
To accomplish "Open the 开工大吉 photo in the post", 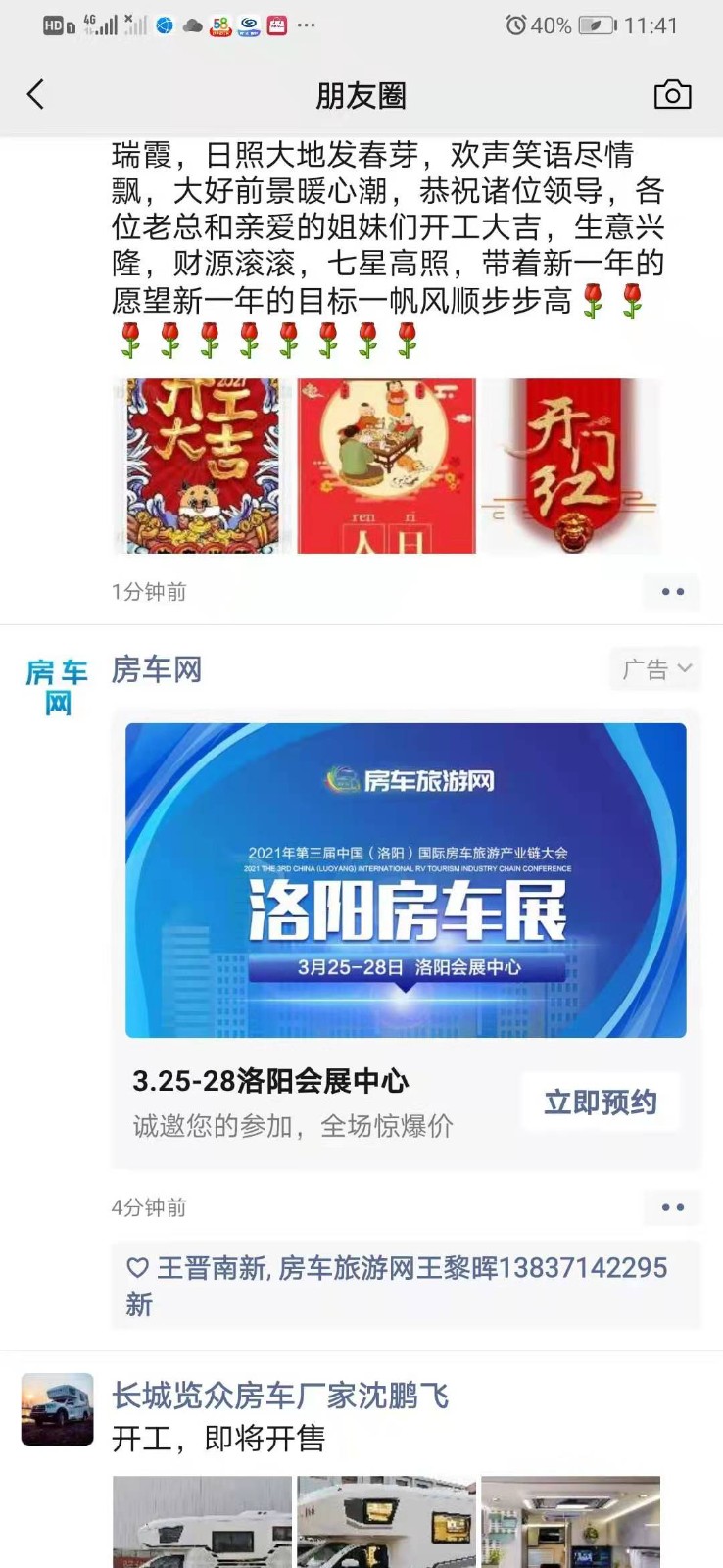I will [204, 465].
